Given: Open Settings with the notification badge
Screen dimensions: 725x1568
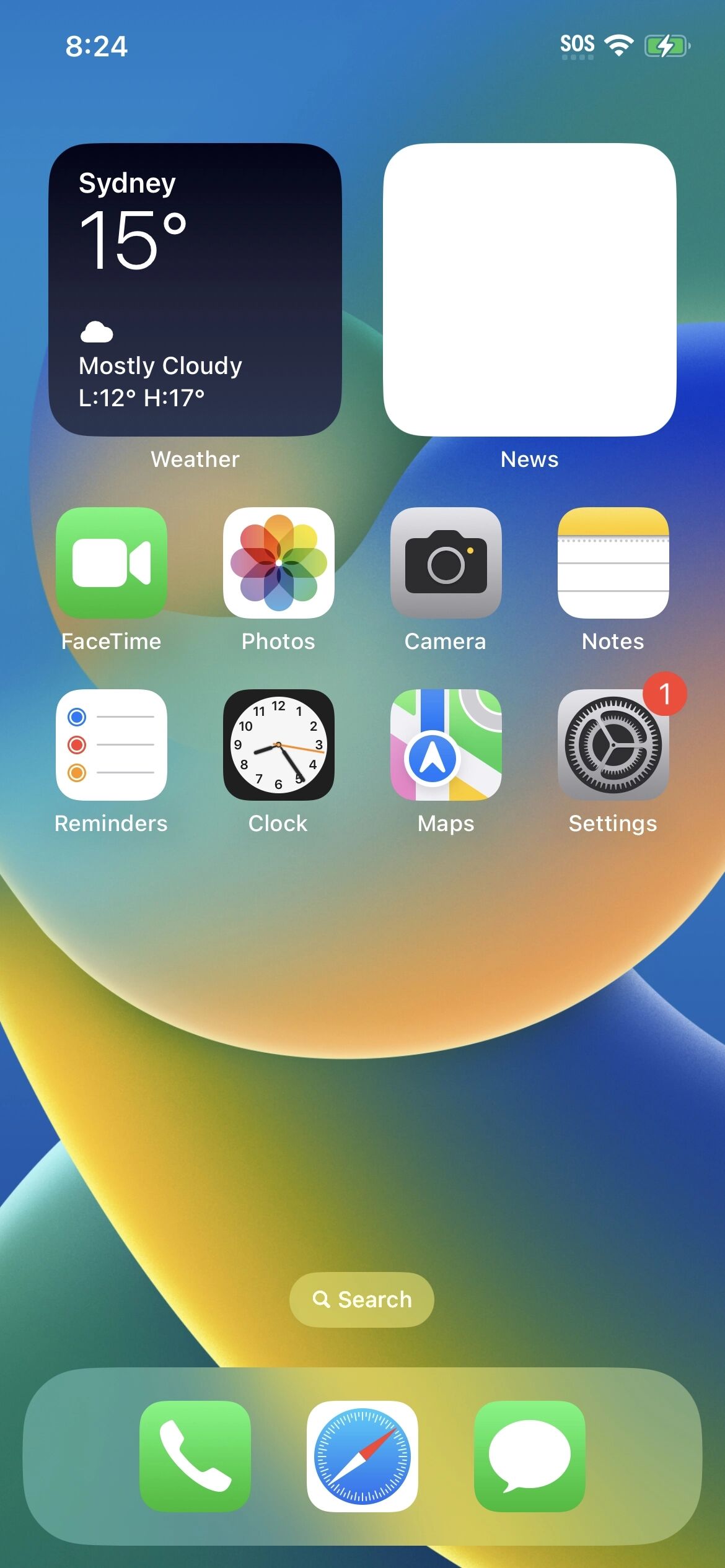Looking at the screenshot, I should coord(613,744).
